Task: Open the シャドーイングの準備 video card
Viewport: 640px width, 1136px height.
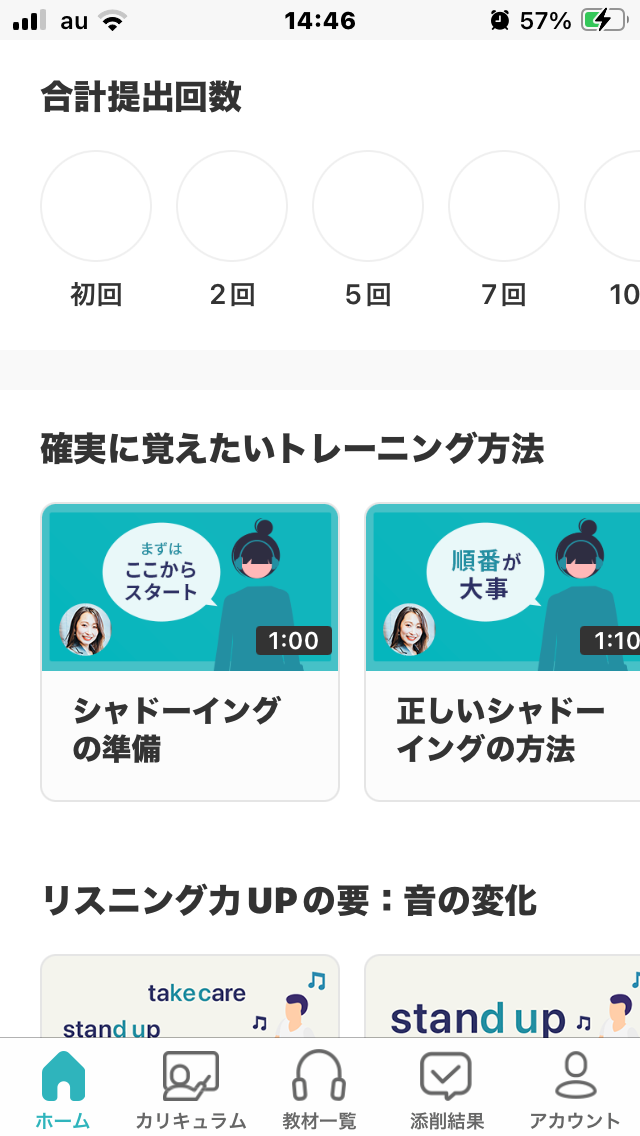Action: coord(190,652)
